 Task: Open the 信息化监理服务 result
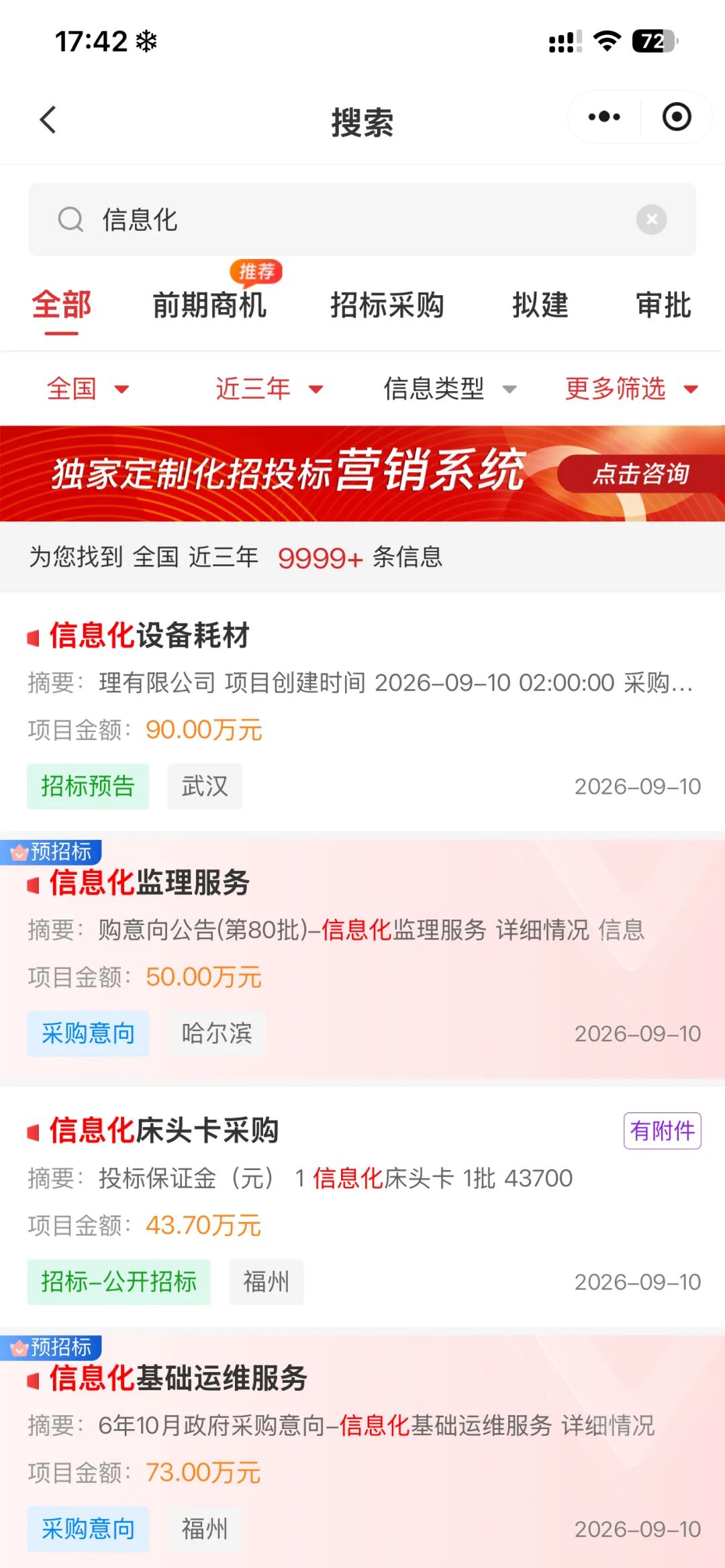coord(362,959)
